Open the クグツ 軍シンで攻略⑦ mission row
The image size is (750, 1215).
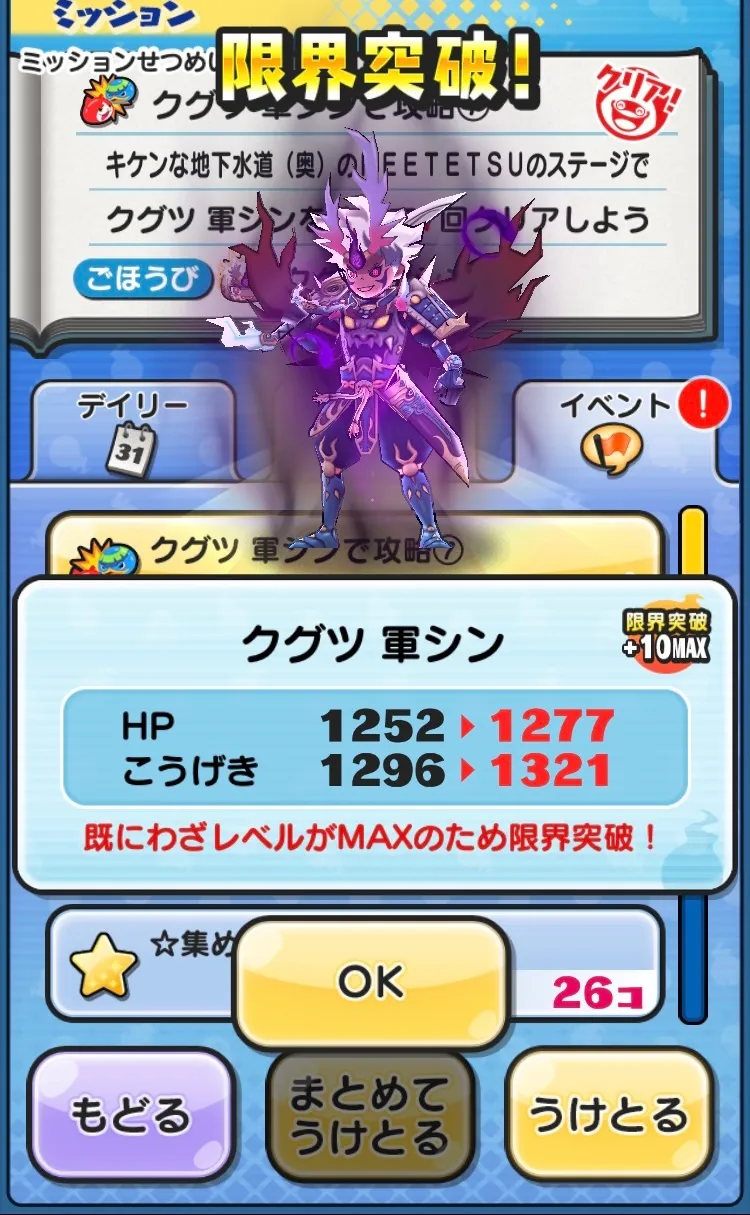point(355,545)
